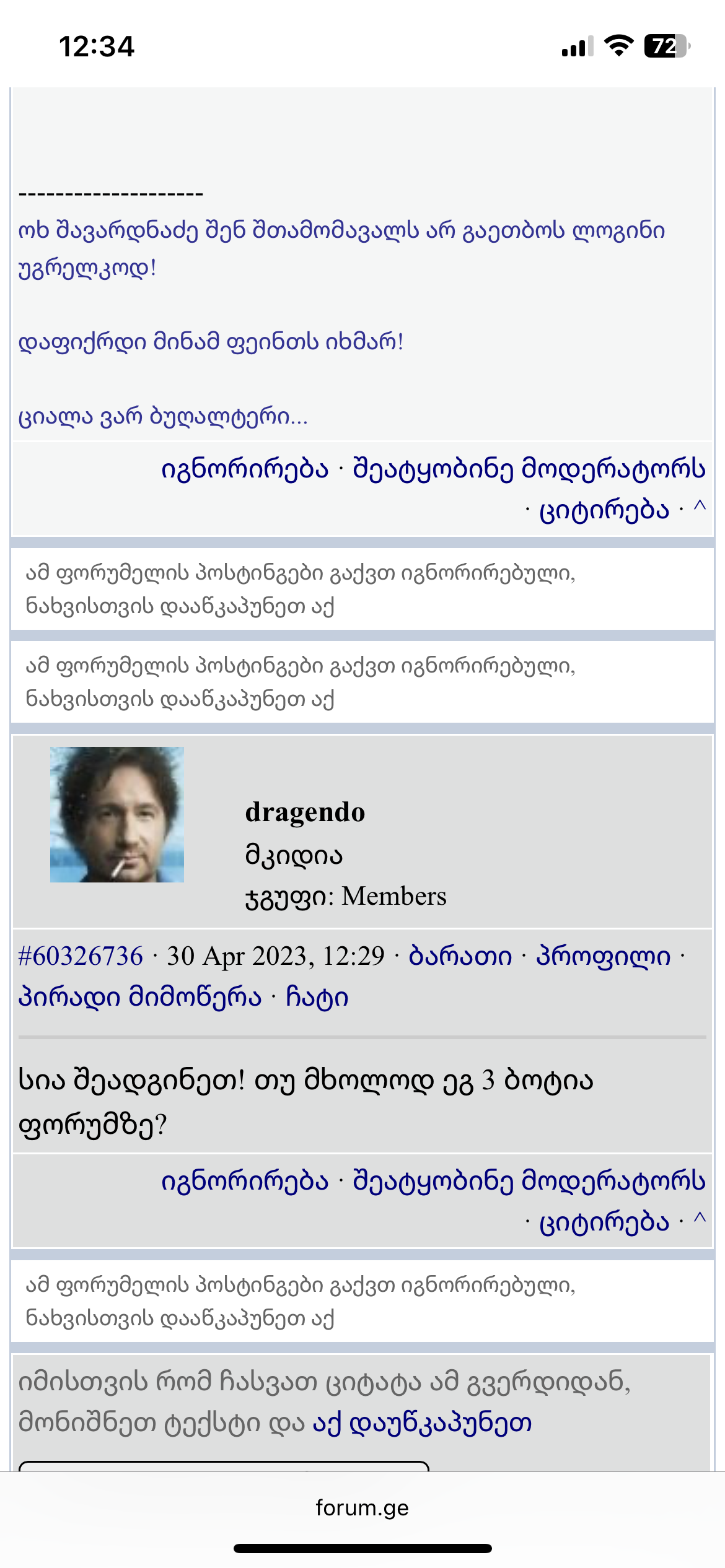Open signature link ციალა ვარ ბუღალტერი...
The image size is (725, 1568).
point(163,416)
